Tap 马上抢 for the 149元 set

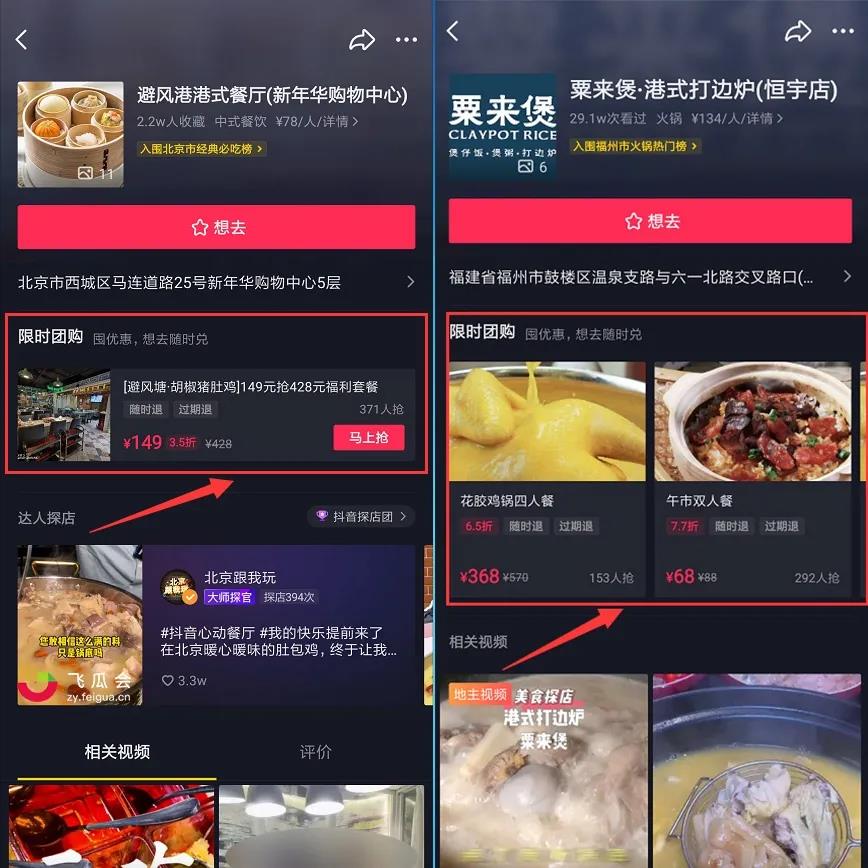click(368, 437)
